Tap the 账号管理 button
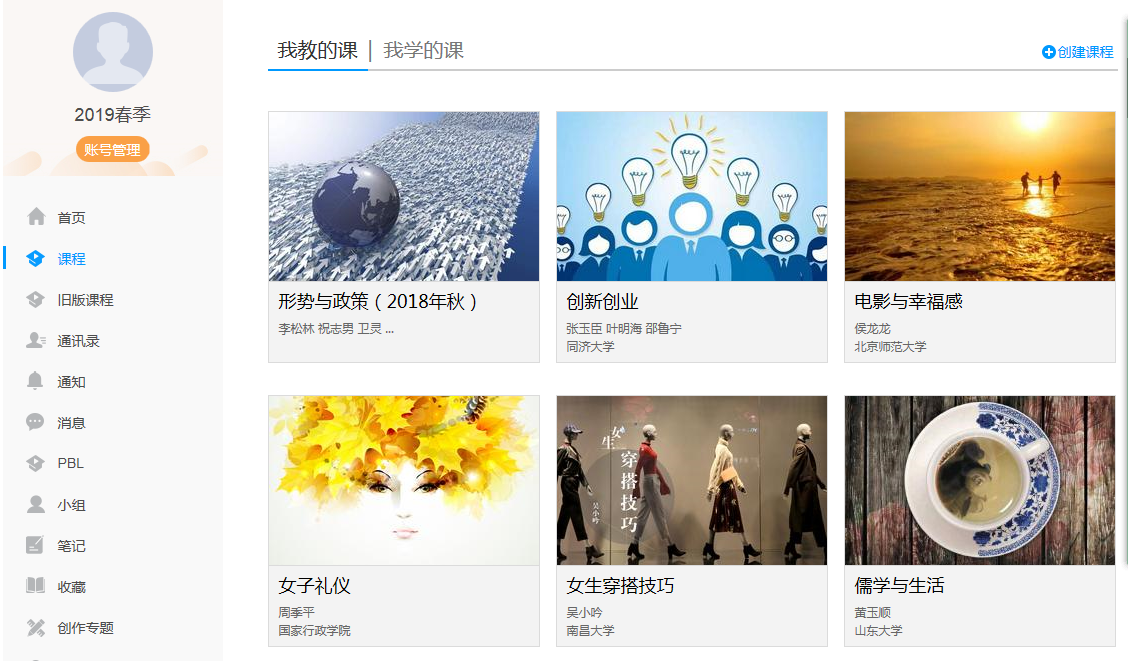Viewport: 1128px width, 661px height. pyautogui.click(x=112, y=150)
